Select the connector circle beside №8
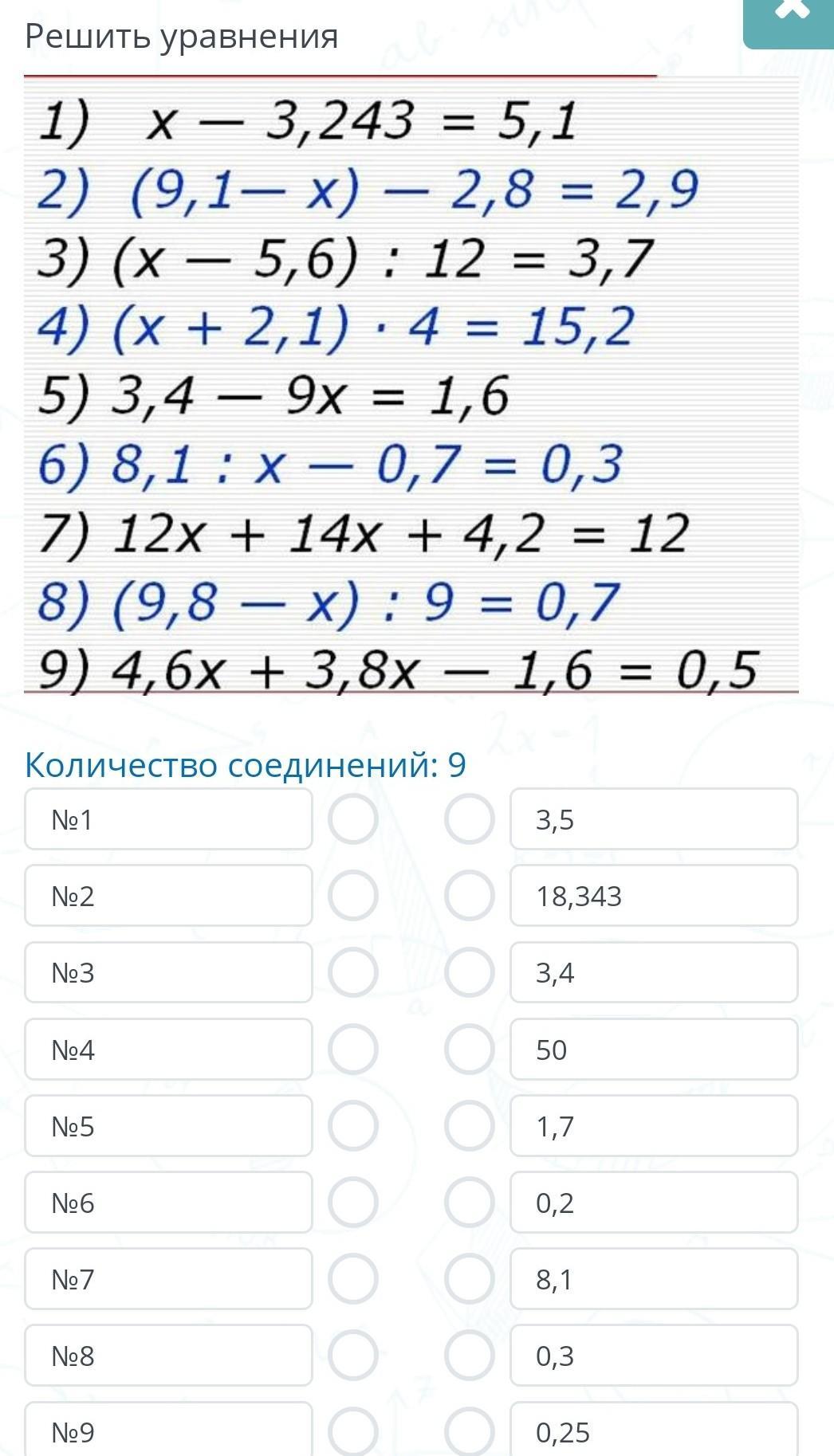This screenshot has height=1456, width=834. click(x=353, y=1356)
